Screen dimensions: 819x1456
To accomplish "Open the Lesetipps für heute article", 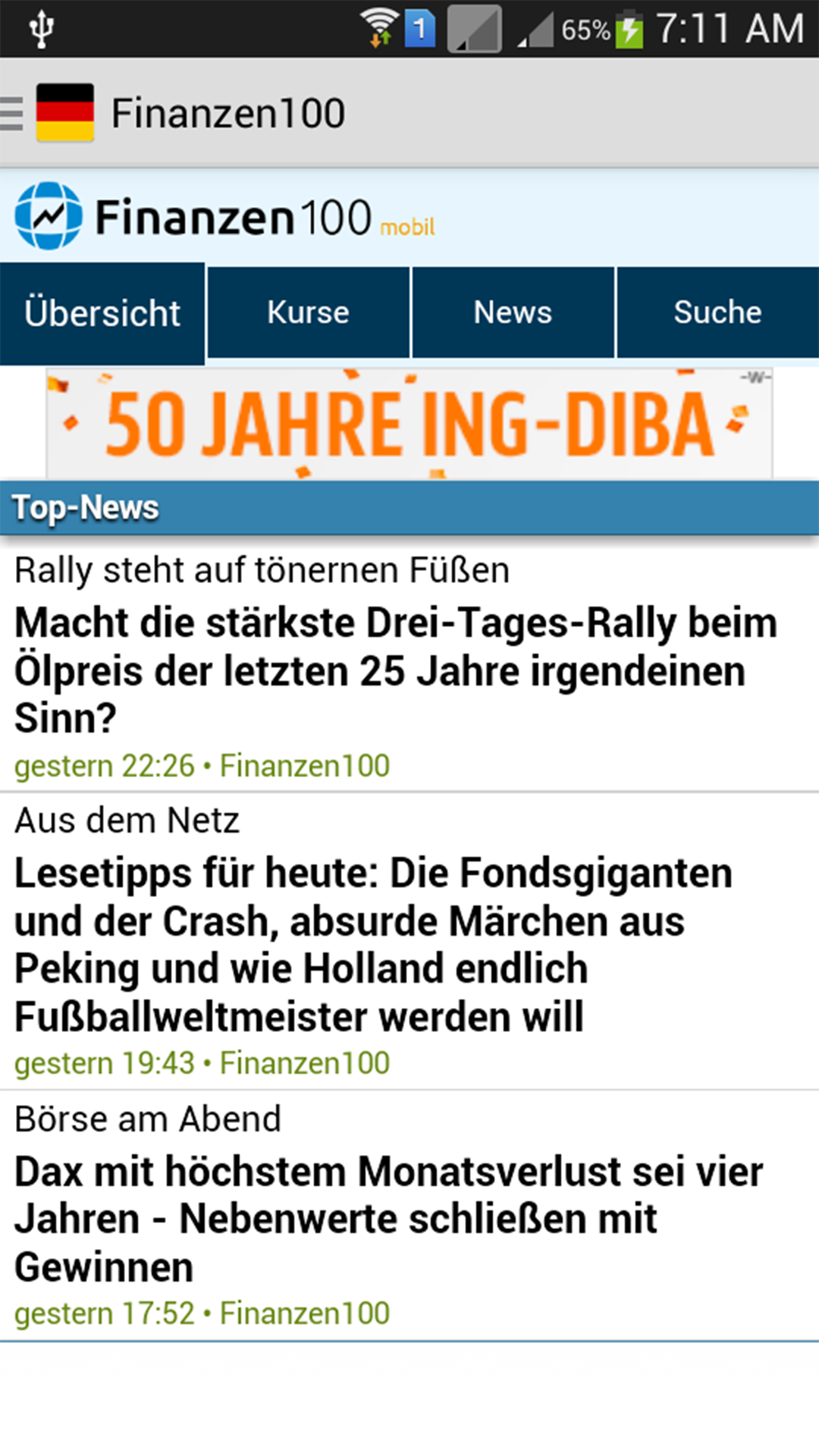I will tap(372, 944).
